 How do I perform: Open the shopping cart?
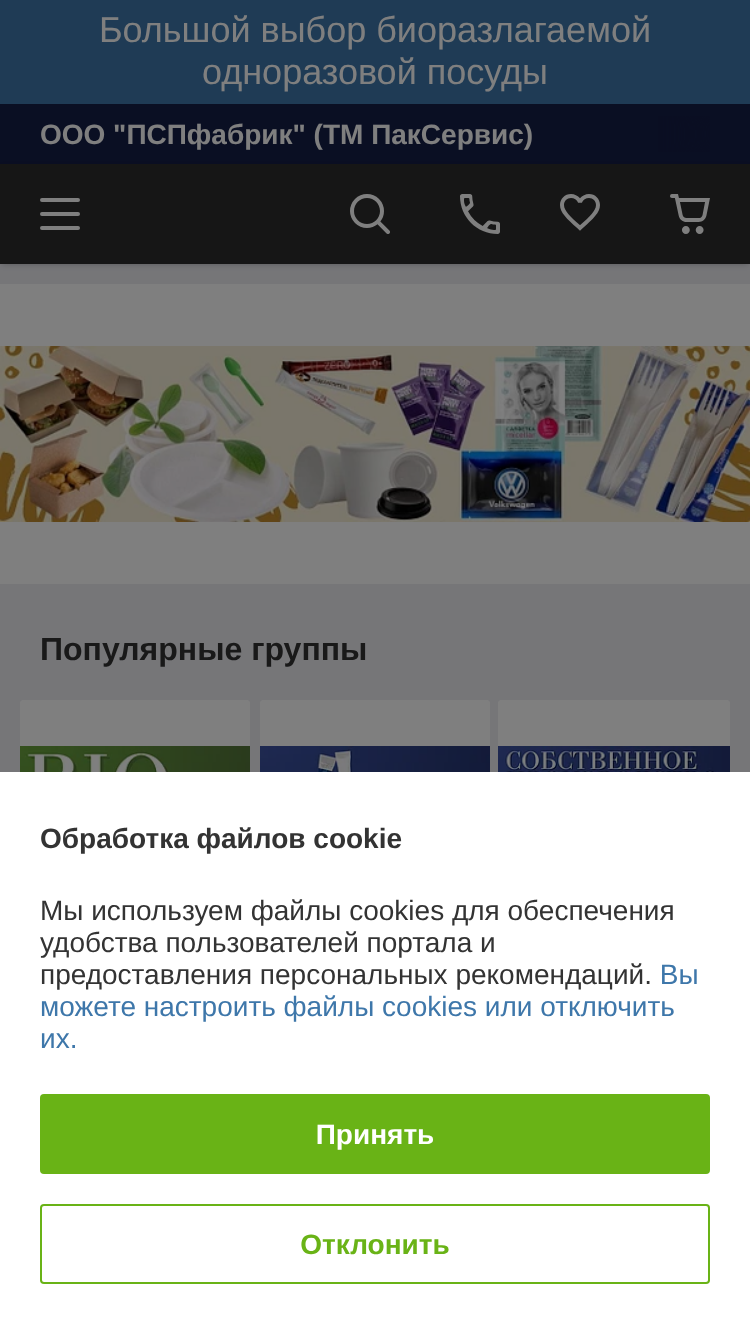coord(690,214)
